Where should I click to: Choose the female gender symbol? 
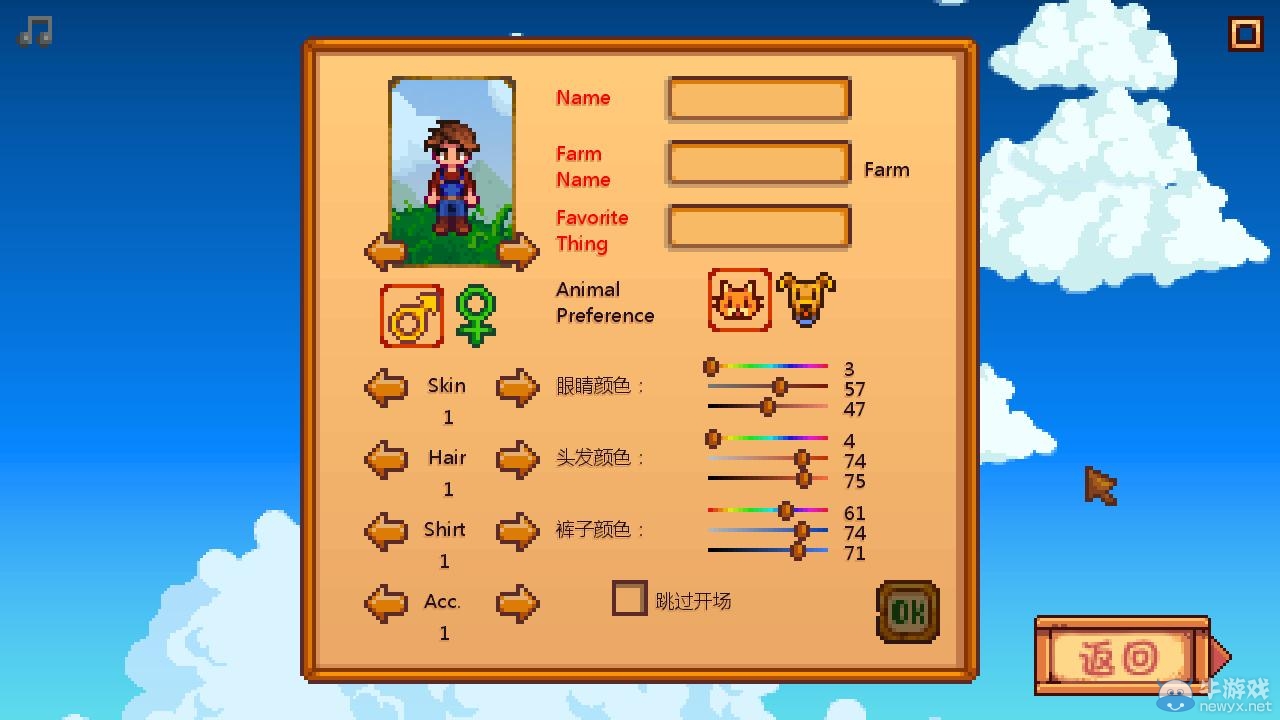[x=475, y=316]
